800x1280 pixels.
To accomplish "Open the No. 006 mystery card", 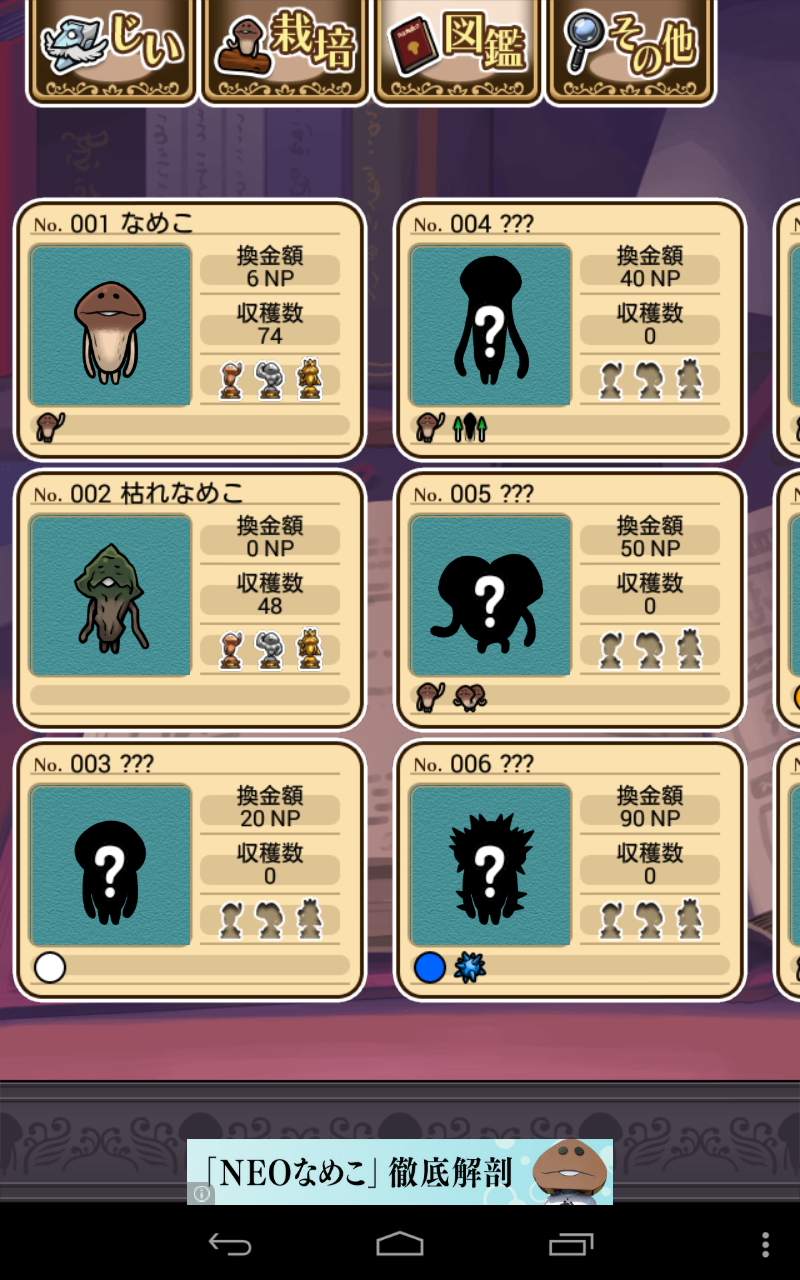I will point(570,870).
